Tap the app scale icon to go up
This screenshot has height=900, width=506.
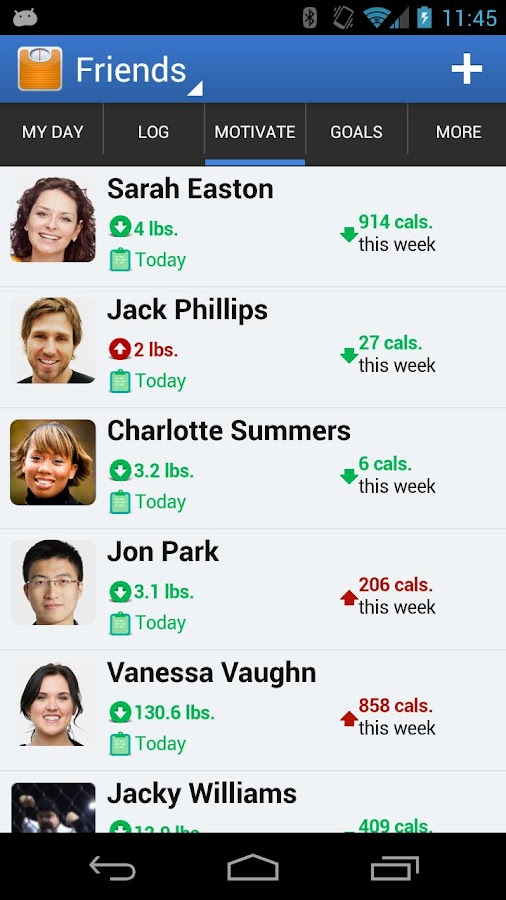(x=40, y=69)
